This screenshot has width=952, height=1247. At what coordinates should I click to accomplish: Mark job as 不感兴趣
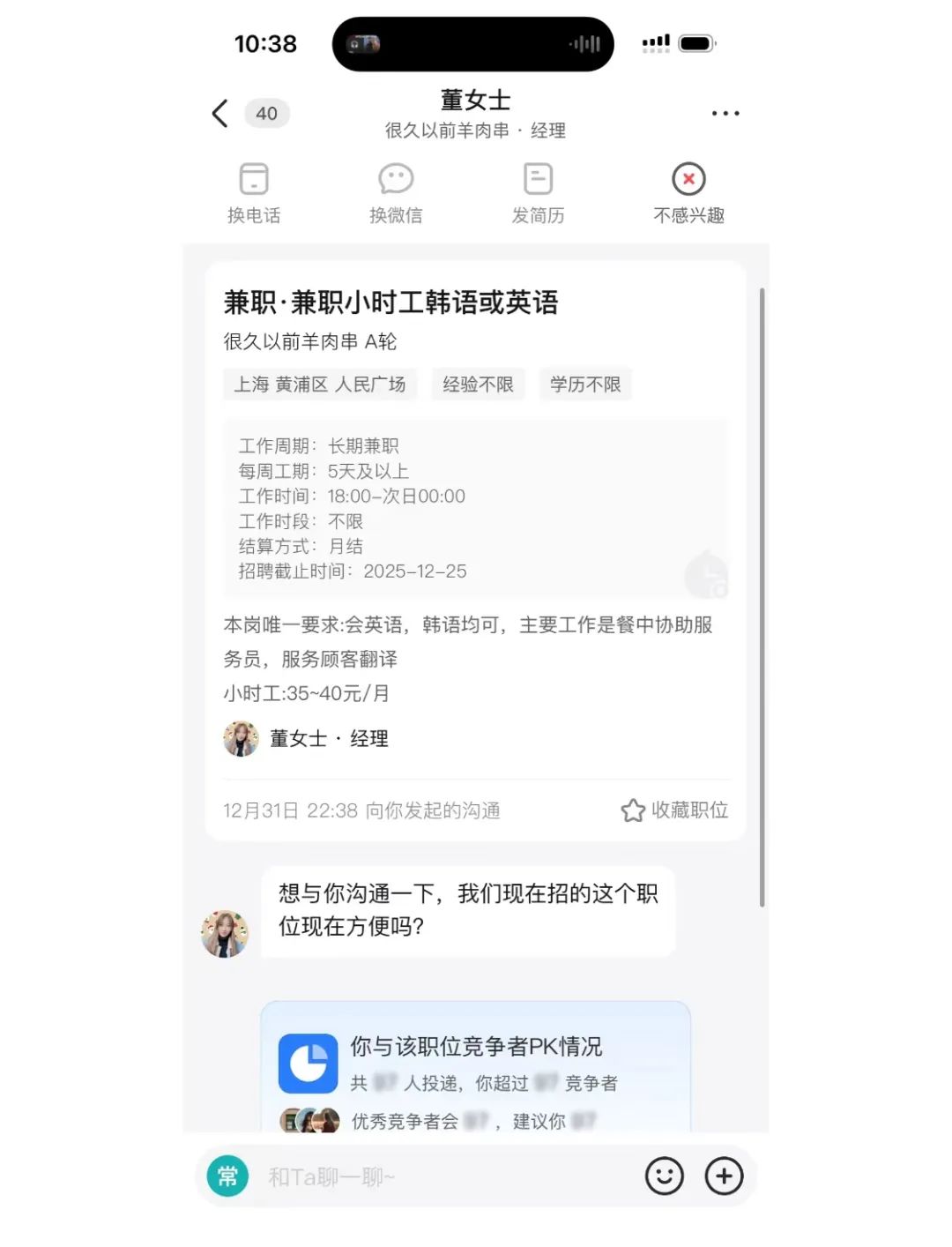pyautogui.click(x=688, y=192)
